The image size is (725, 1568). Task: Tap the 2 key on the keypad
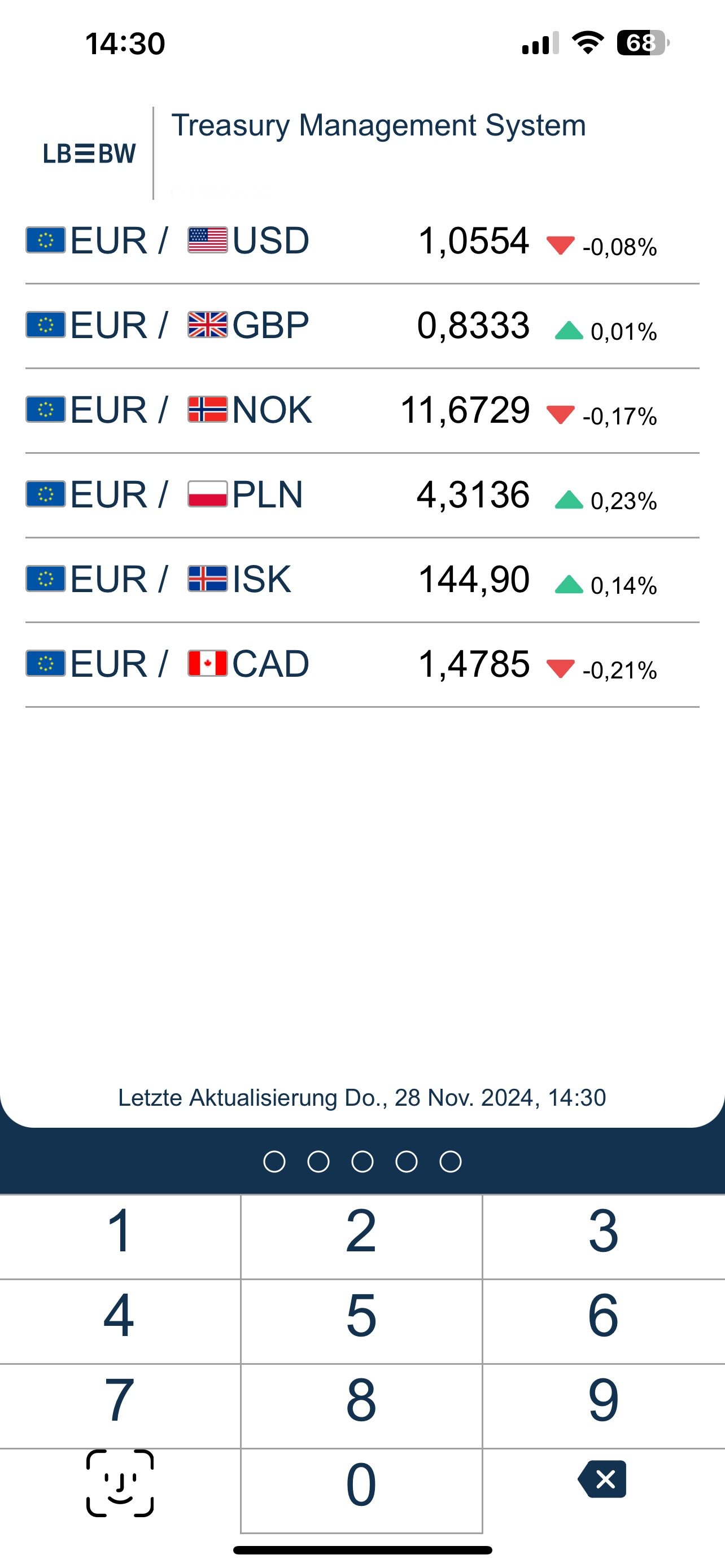(x=361, y=1236)
